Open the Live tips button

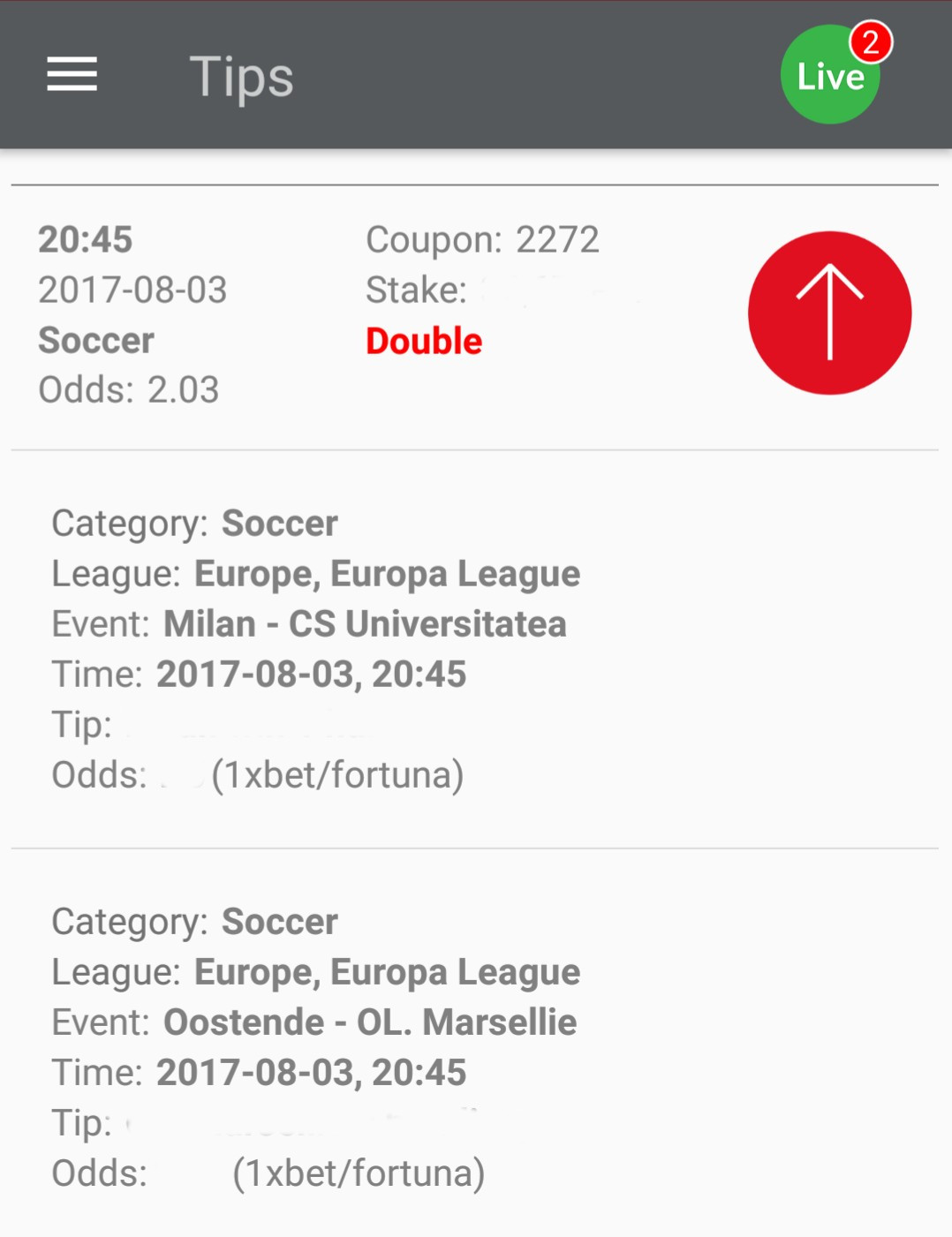[x=830, y=76]
